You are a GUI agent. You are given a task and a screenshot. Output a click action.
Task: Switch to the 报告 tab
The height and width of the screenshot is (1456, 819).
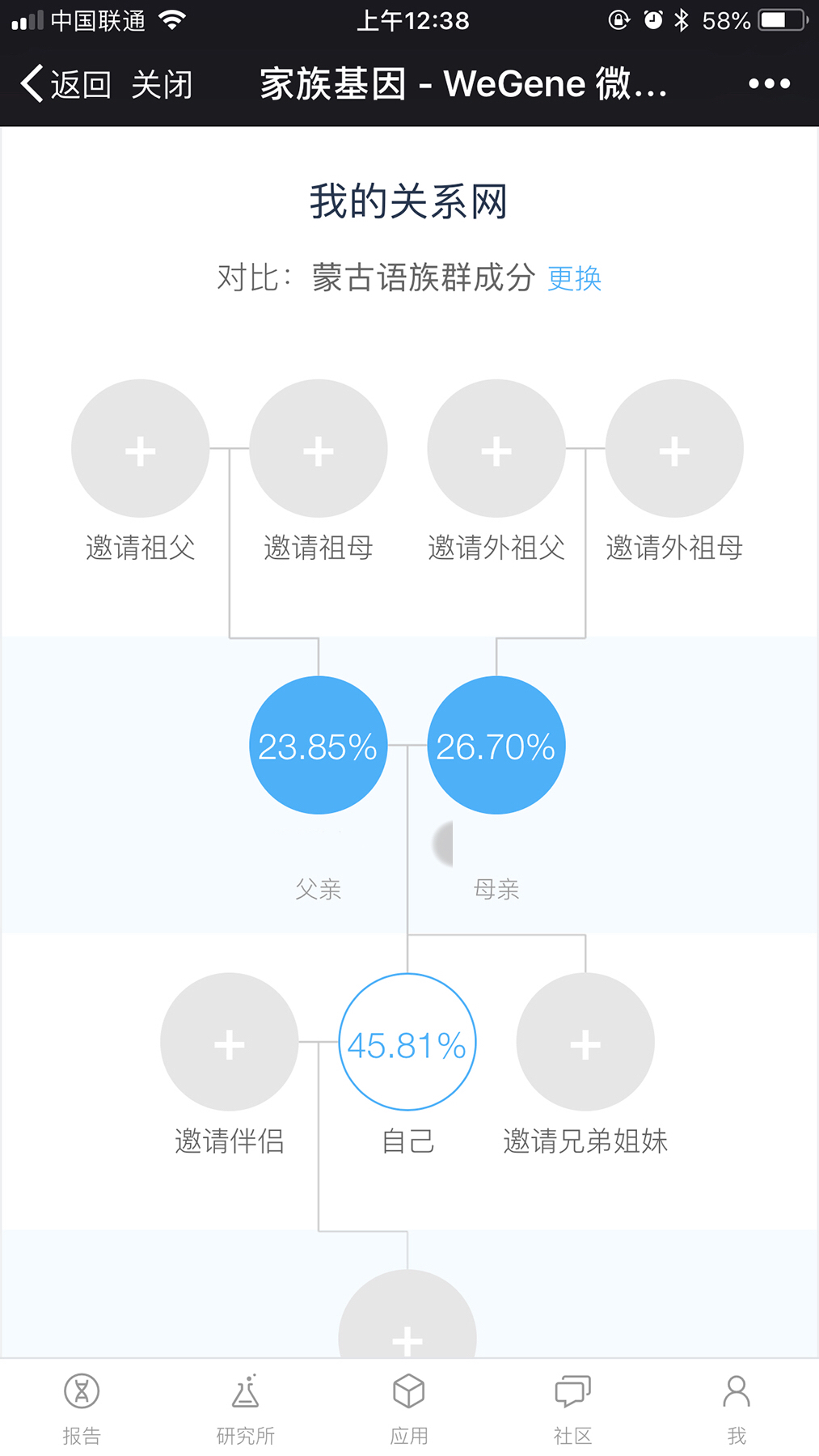[x=82, y=1409]
